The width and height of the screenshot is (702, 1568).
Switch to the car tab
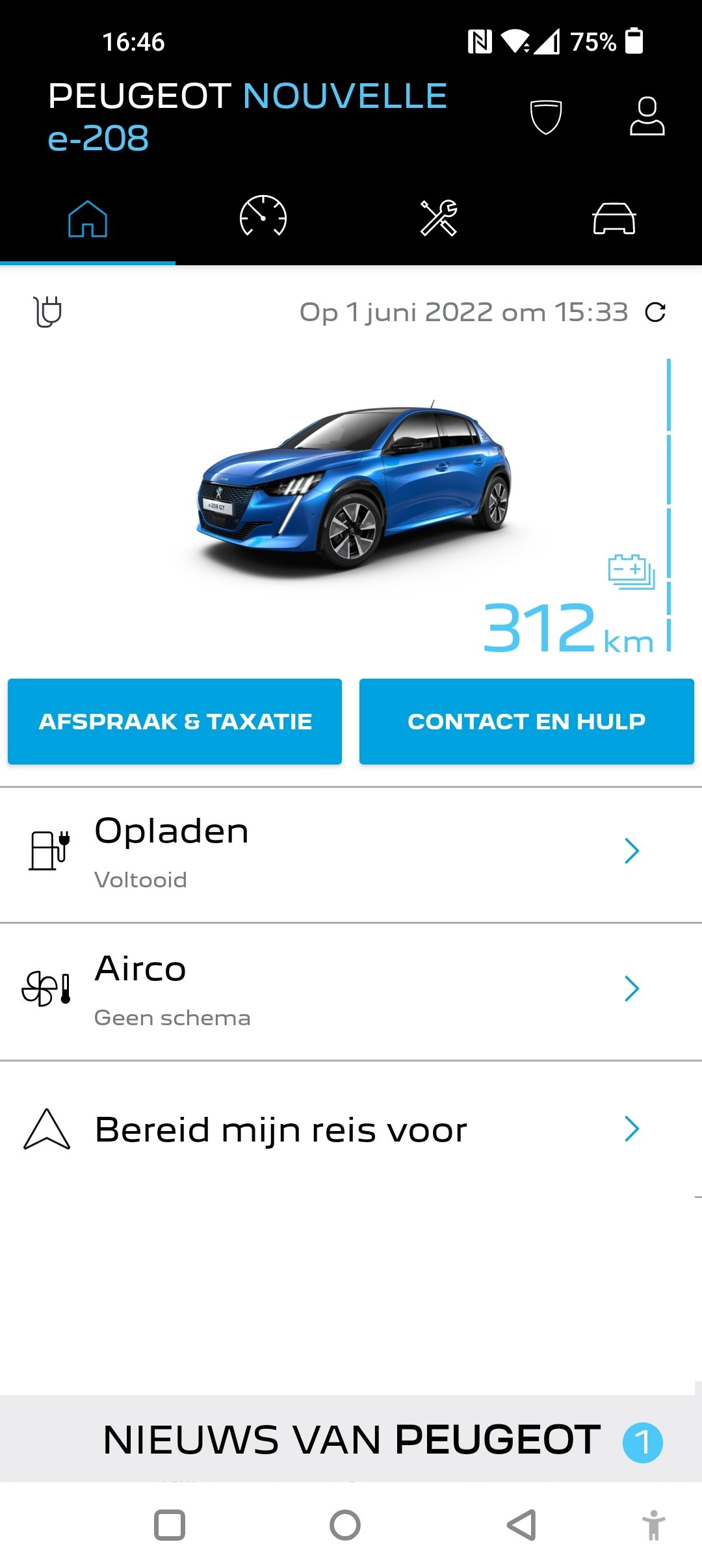point(614,218)
